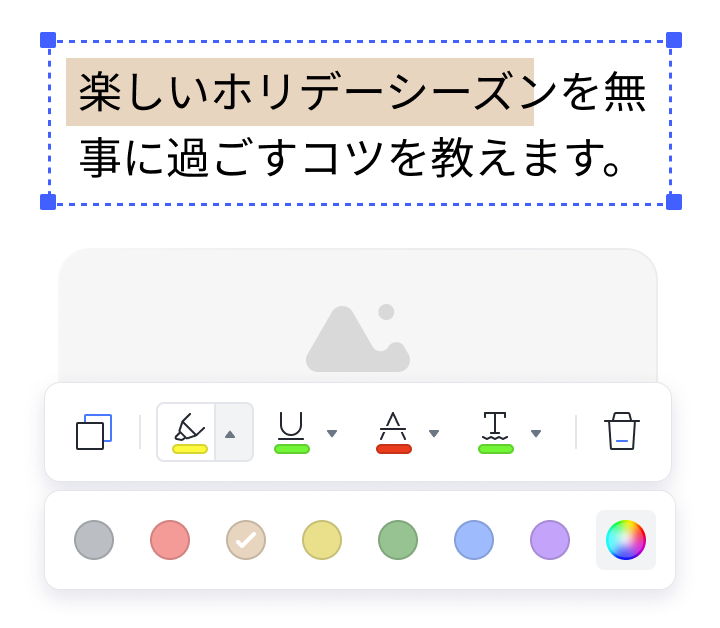Open the squiggly underline color dropdown
Viewport: 720px width, 628px height.
pos(536,433)
